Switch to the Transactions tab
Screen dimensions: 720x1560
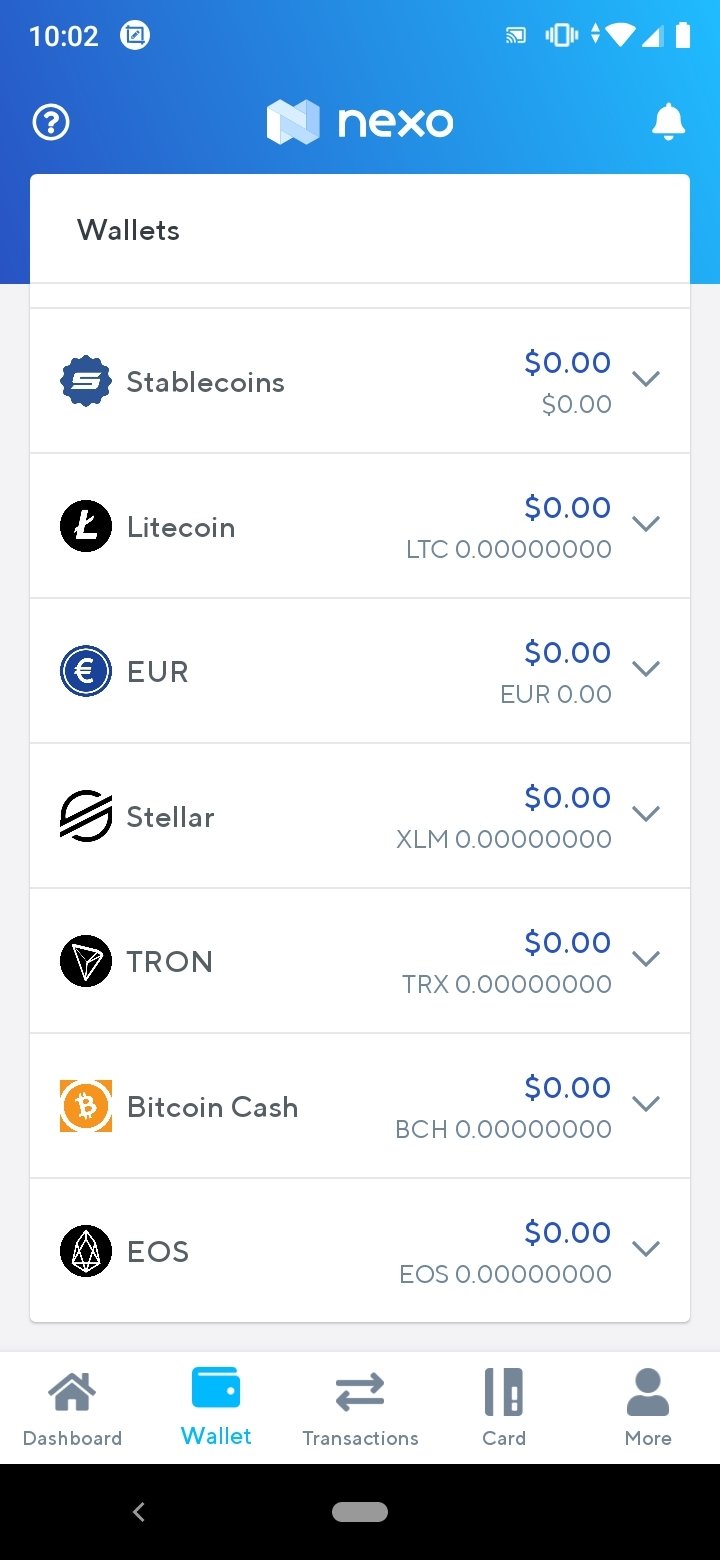point(360,1408)
